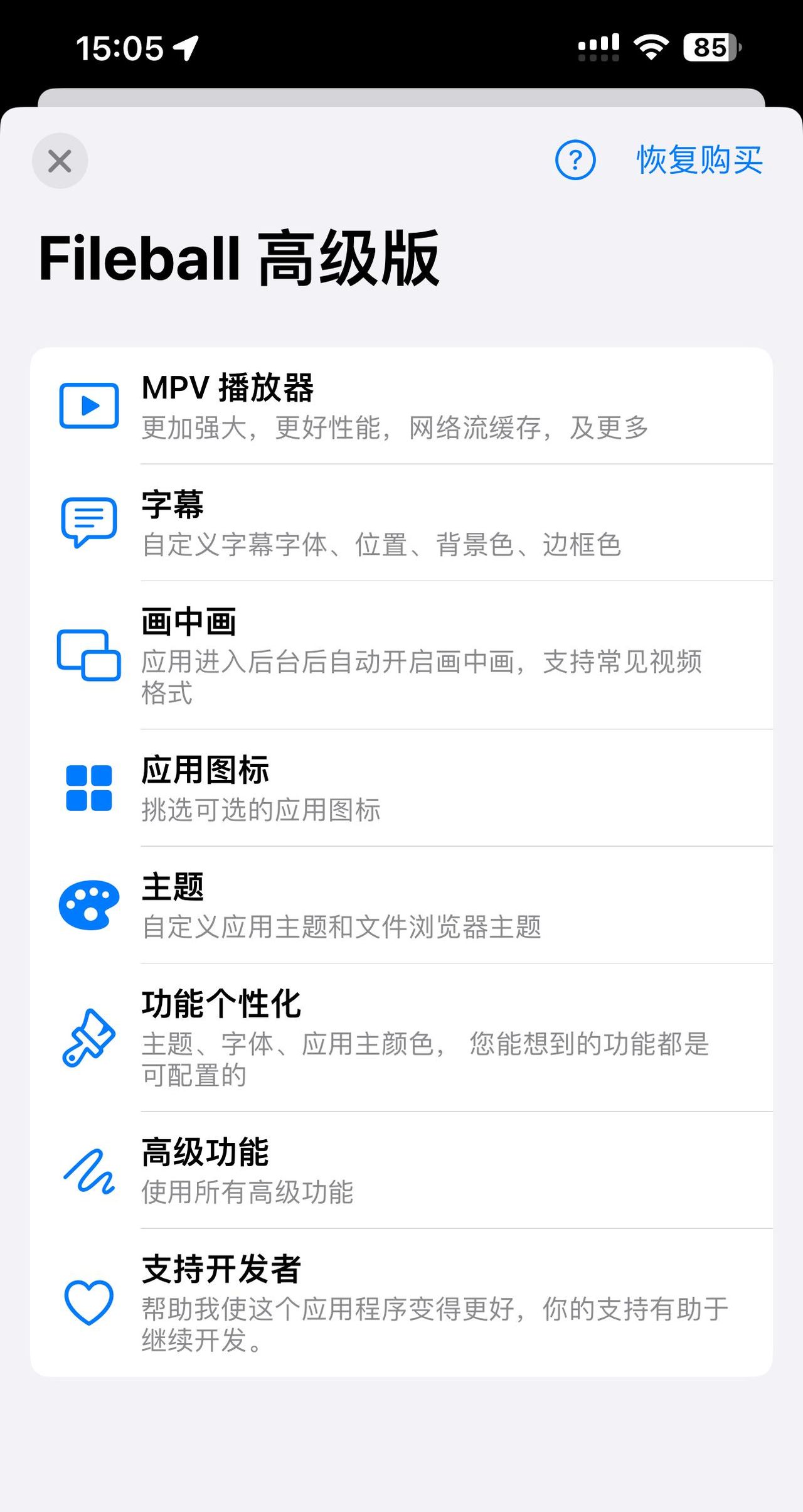Open the help question mark icon

[575, 161]
